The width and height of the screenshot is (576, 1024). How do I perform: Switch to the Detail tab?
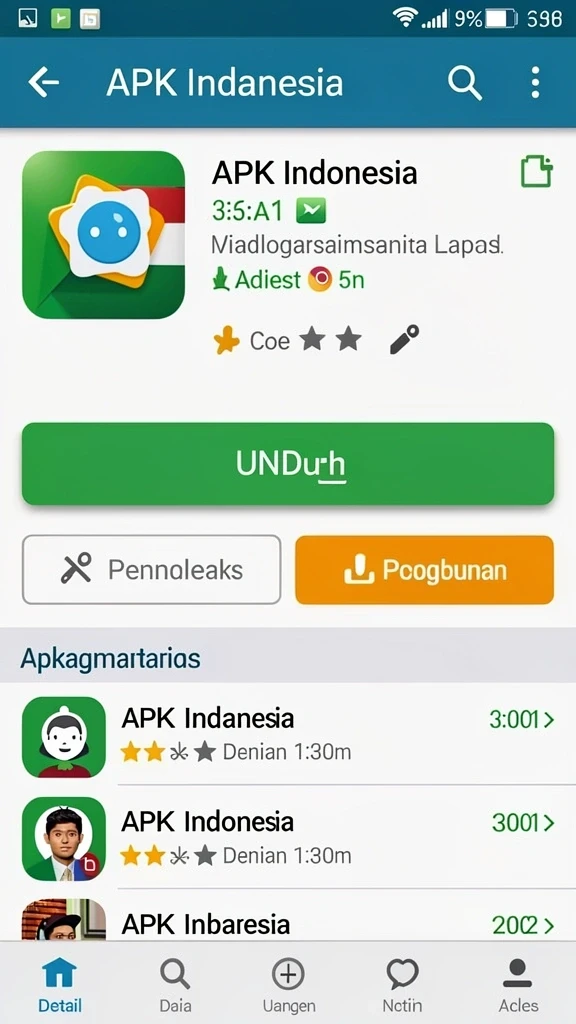[x=59, y=984]
